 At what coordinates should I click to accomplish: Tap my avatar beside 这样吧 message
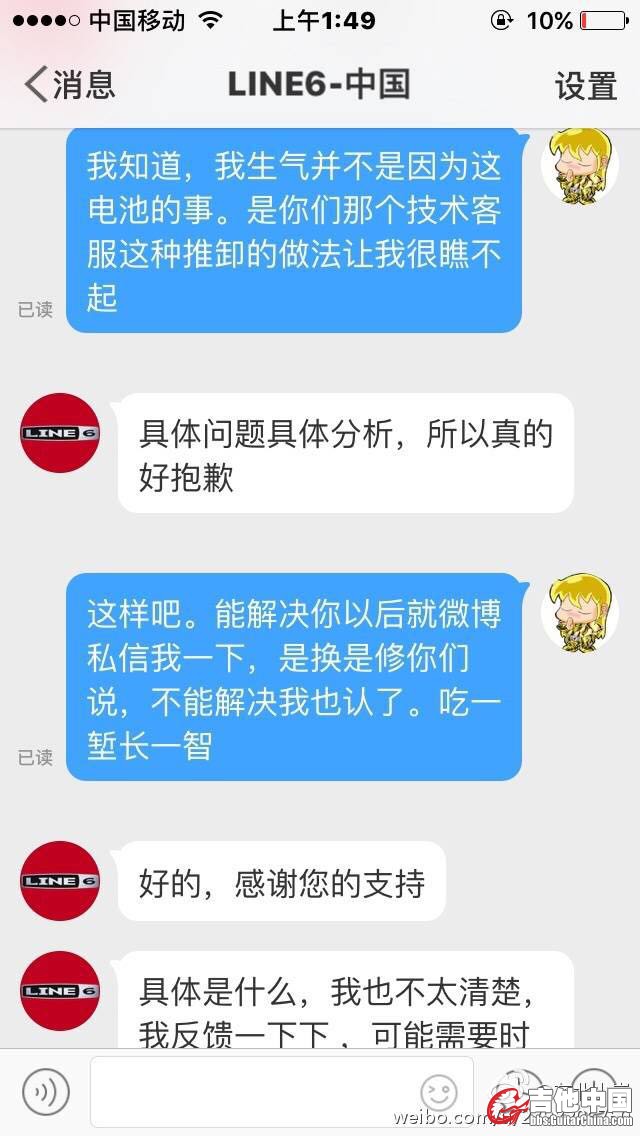[x=579, y=612]
